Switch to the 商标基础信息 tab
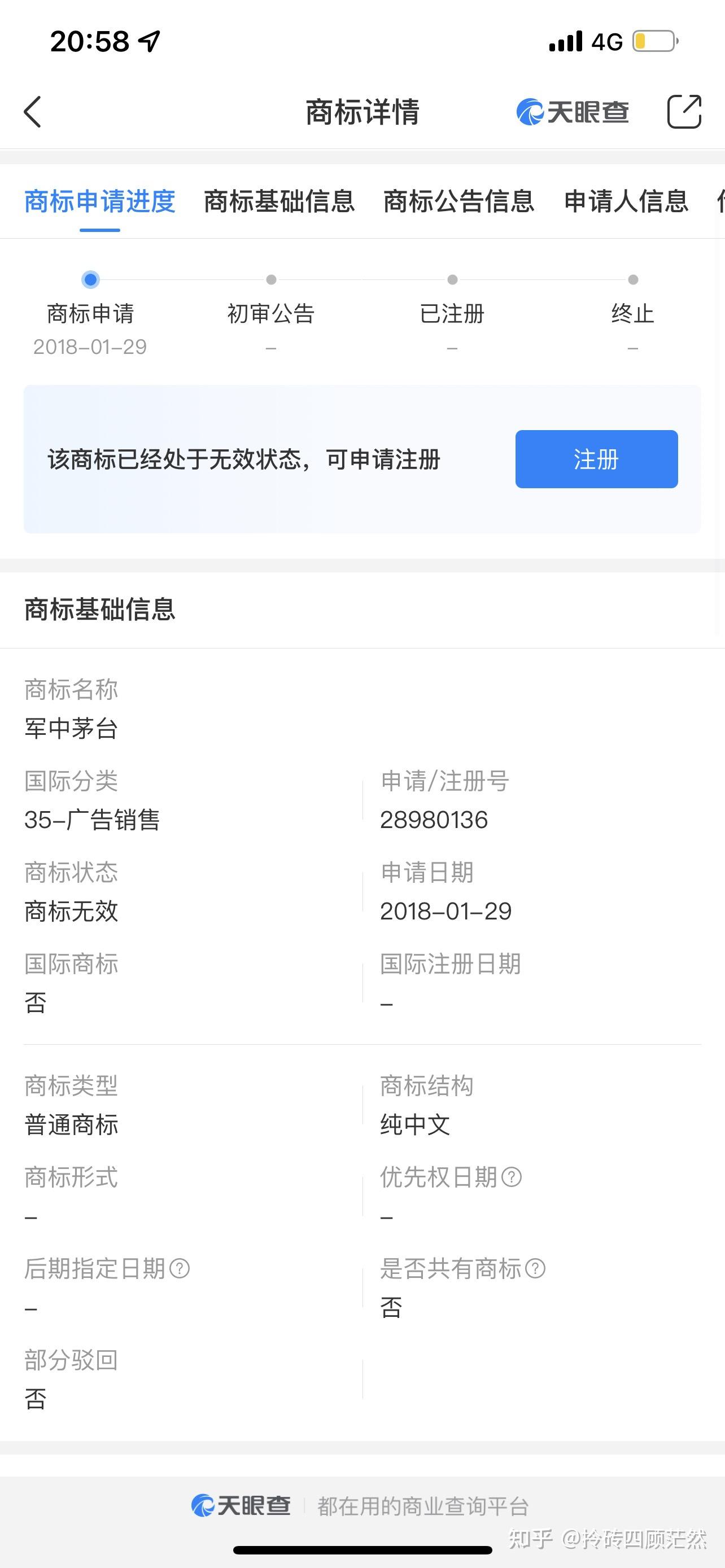Screen dimensions: 725x1568 (x=279, y=202)
